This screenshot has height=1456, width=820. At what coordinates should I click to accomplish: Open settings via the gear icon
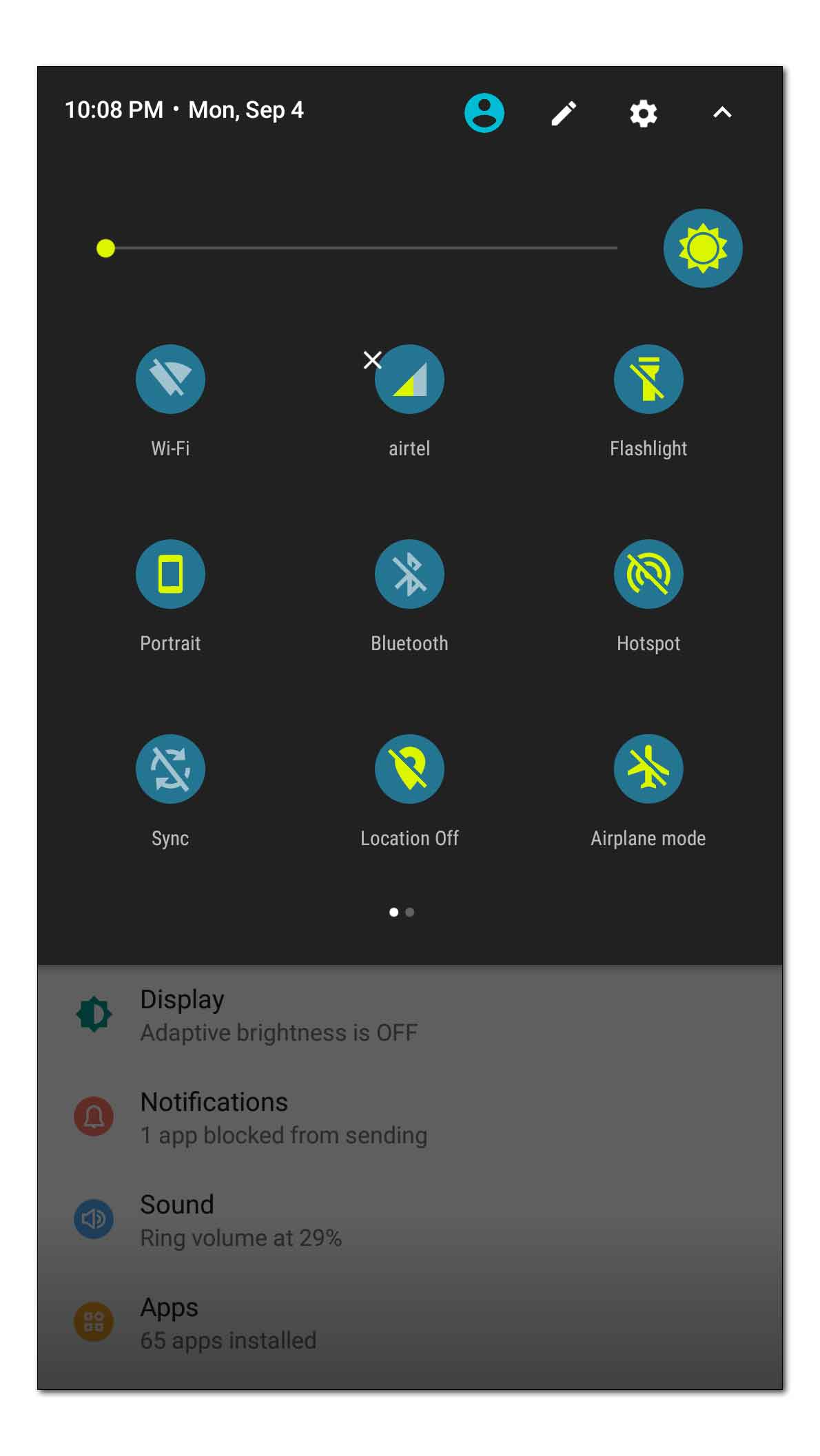click(643, 113)
